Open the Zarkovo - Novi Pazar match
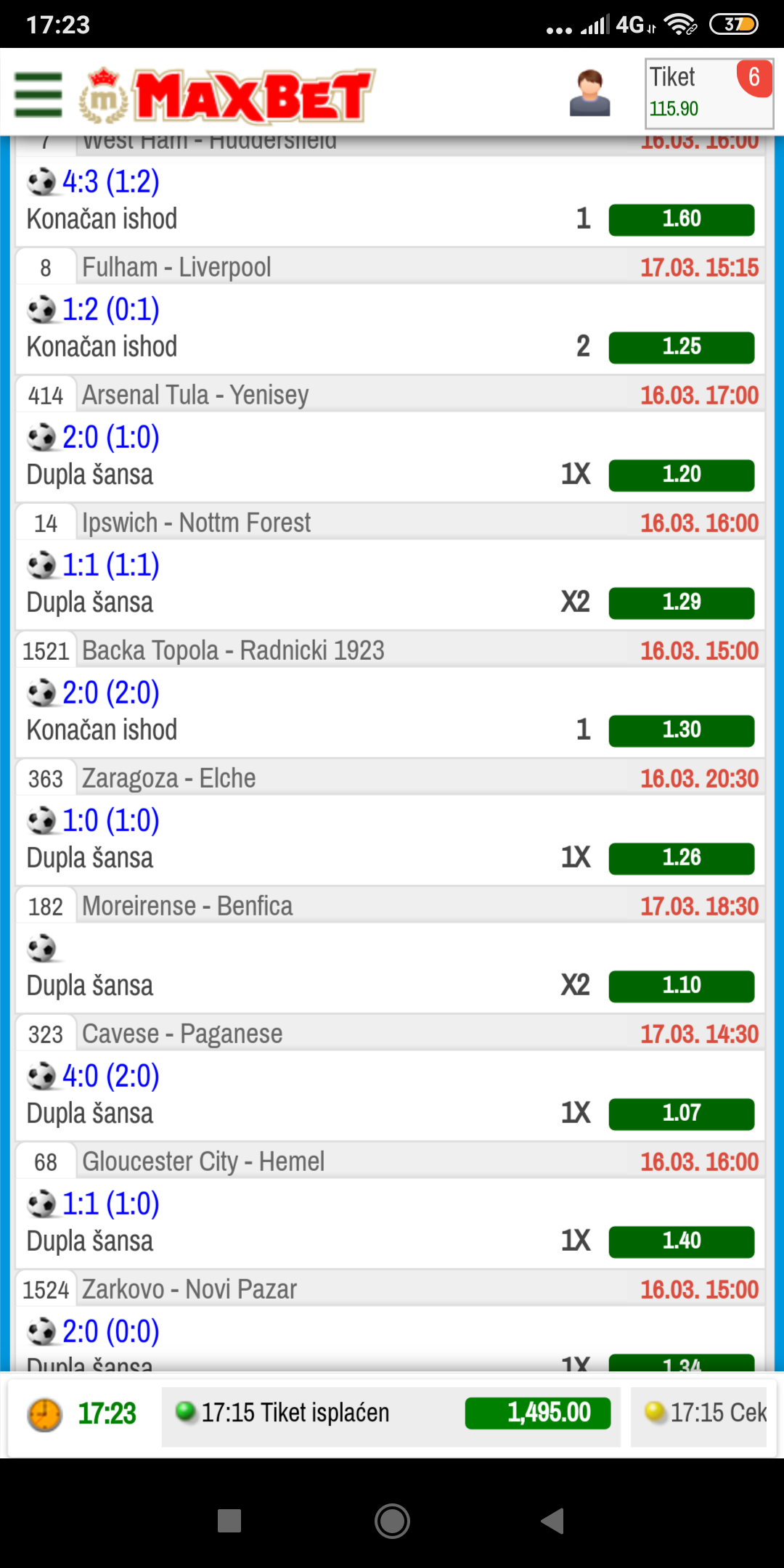This screenshot has height=1568, width=784. click(189, 1289)
